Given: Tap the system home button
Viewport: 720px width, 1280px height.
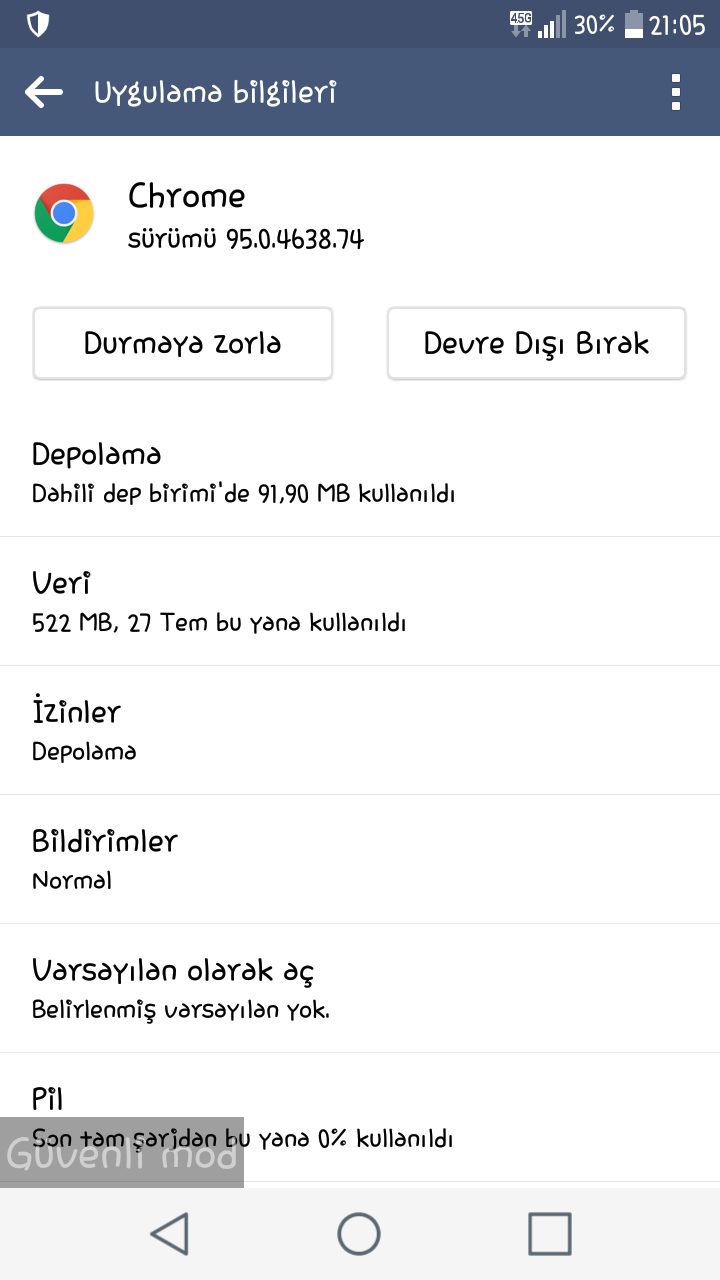Looking at the screenshot, I should tap(359, 1234).
